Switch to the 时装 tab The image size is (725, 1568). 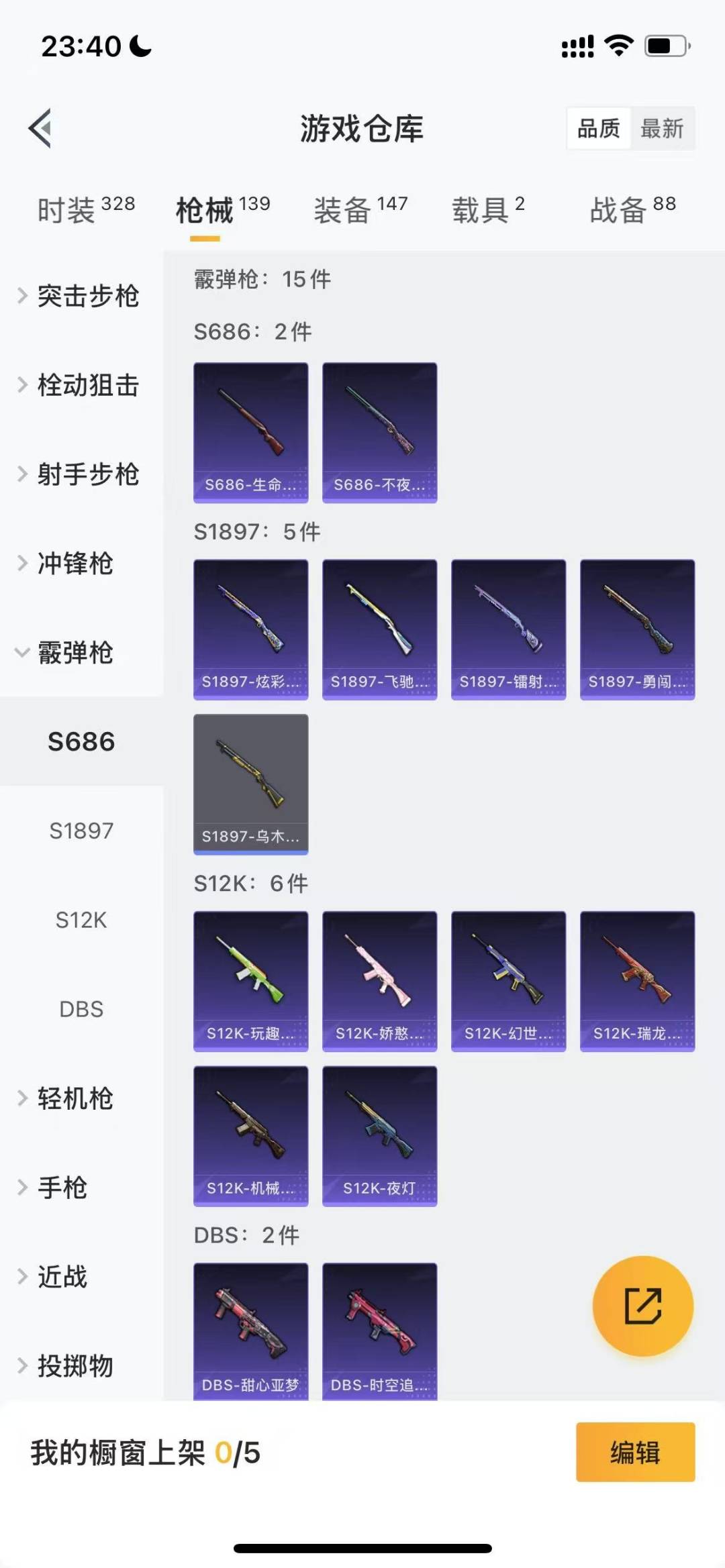click(86, 209)
